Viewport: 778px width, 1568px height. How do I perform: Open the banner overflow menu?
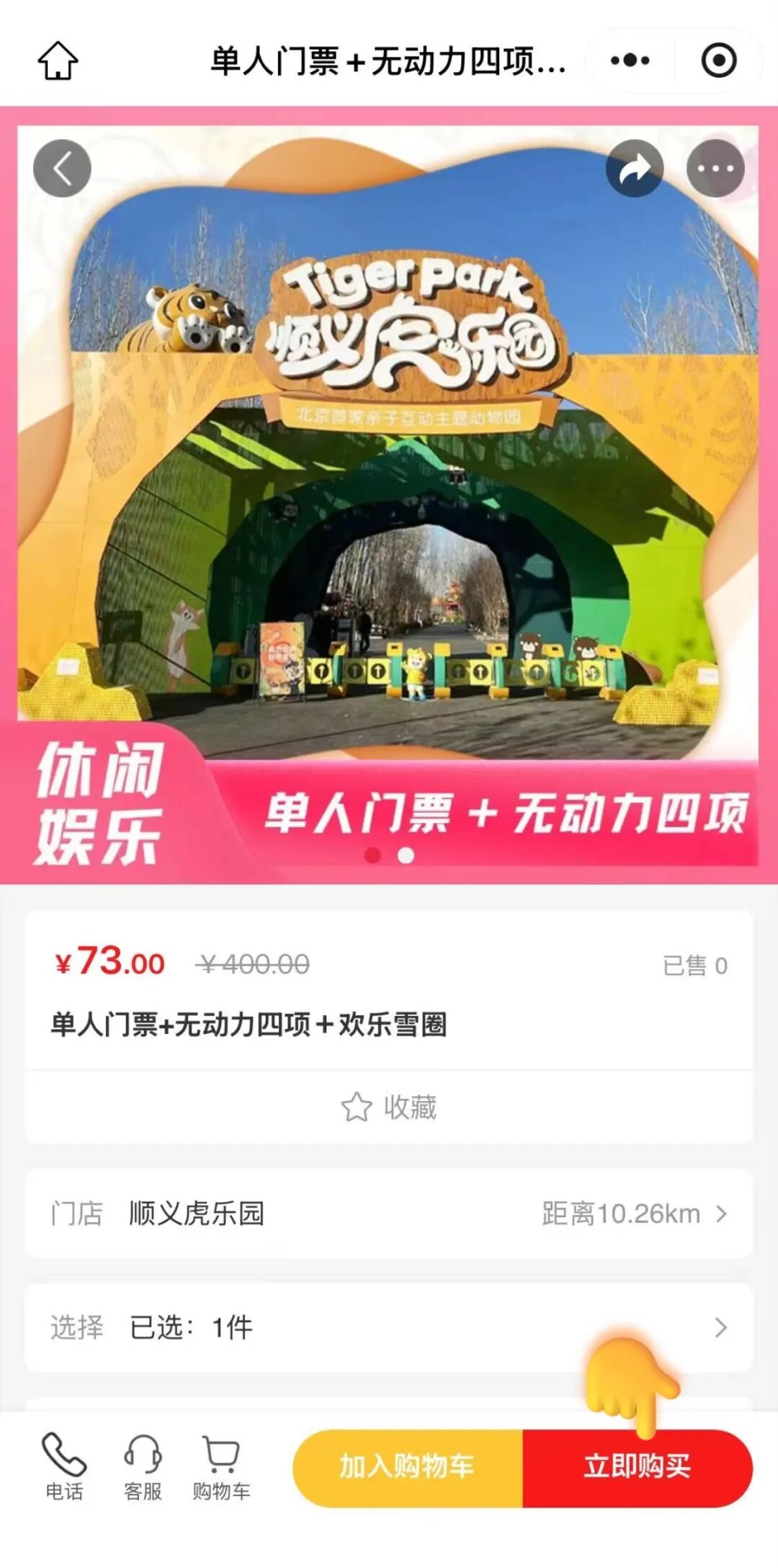pyautogui.click(x=715, y=169)
